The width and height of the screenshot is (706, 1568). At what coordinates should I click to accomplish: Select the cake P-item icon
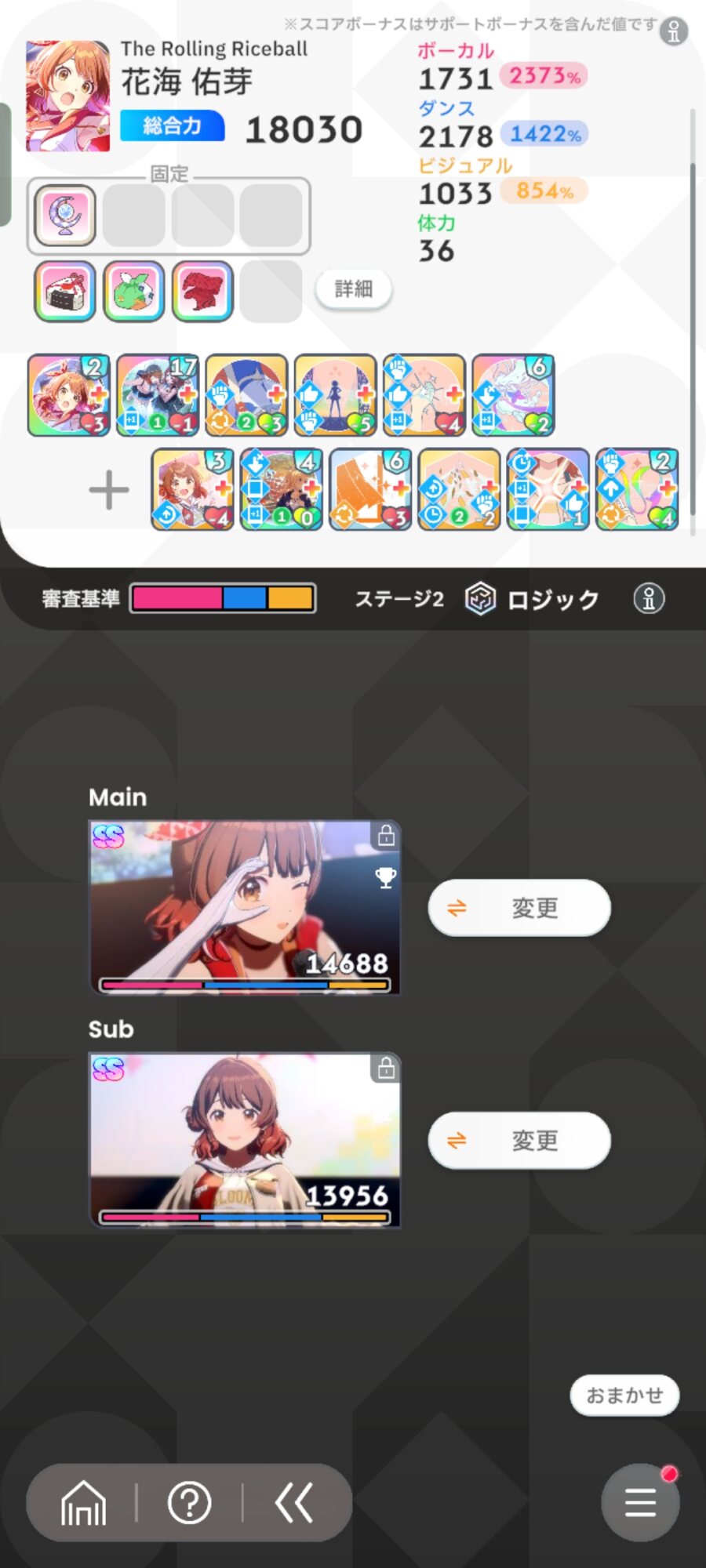(65, 292)
